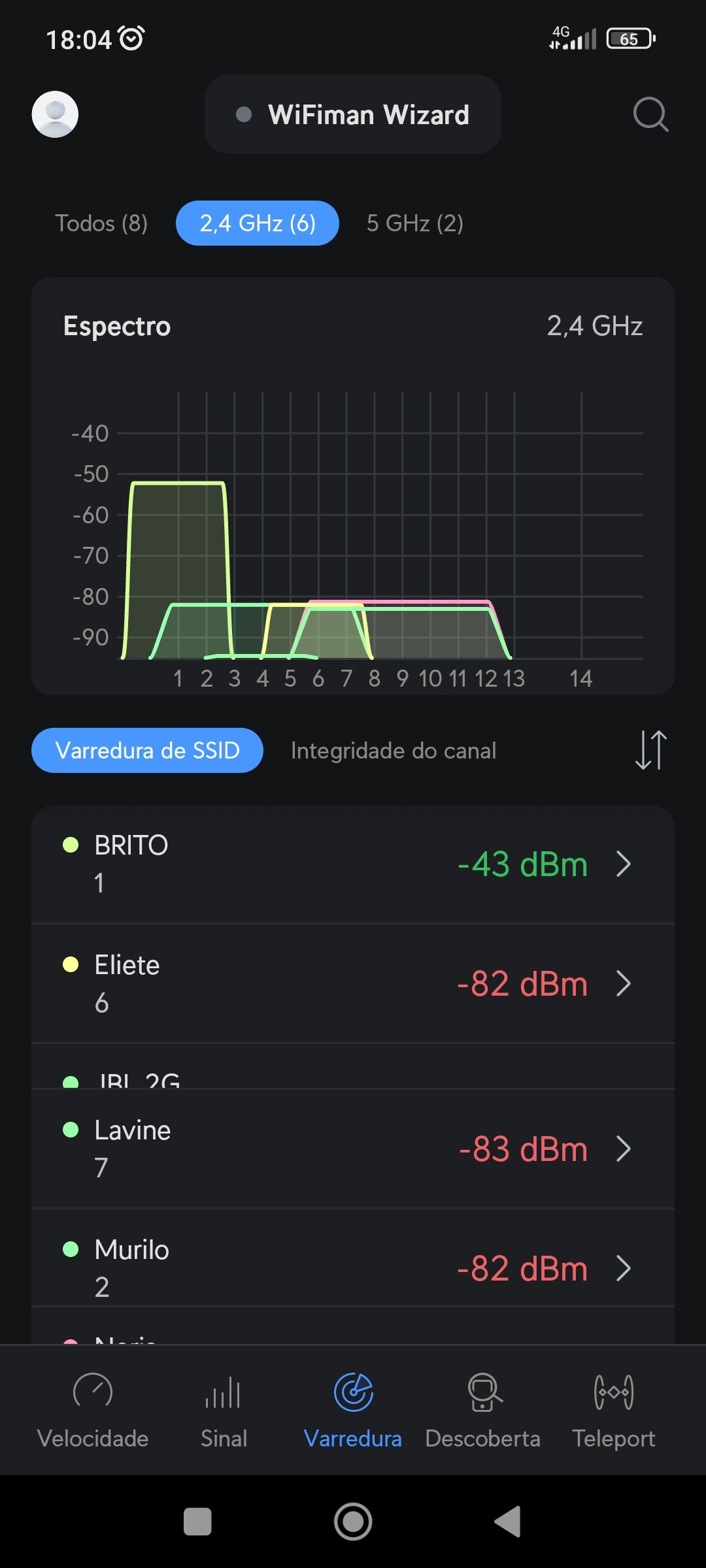Open the Eliete network details

pos(353,983)
